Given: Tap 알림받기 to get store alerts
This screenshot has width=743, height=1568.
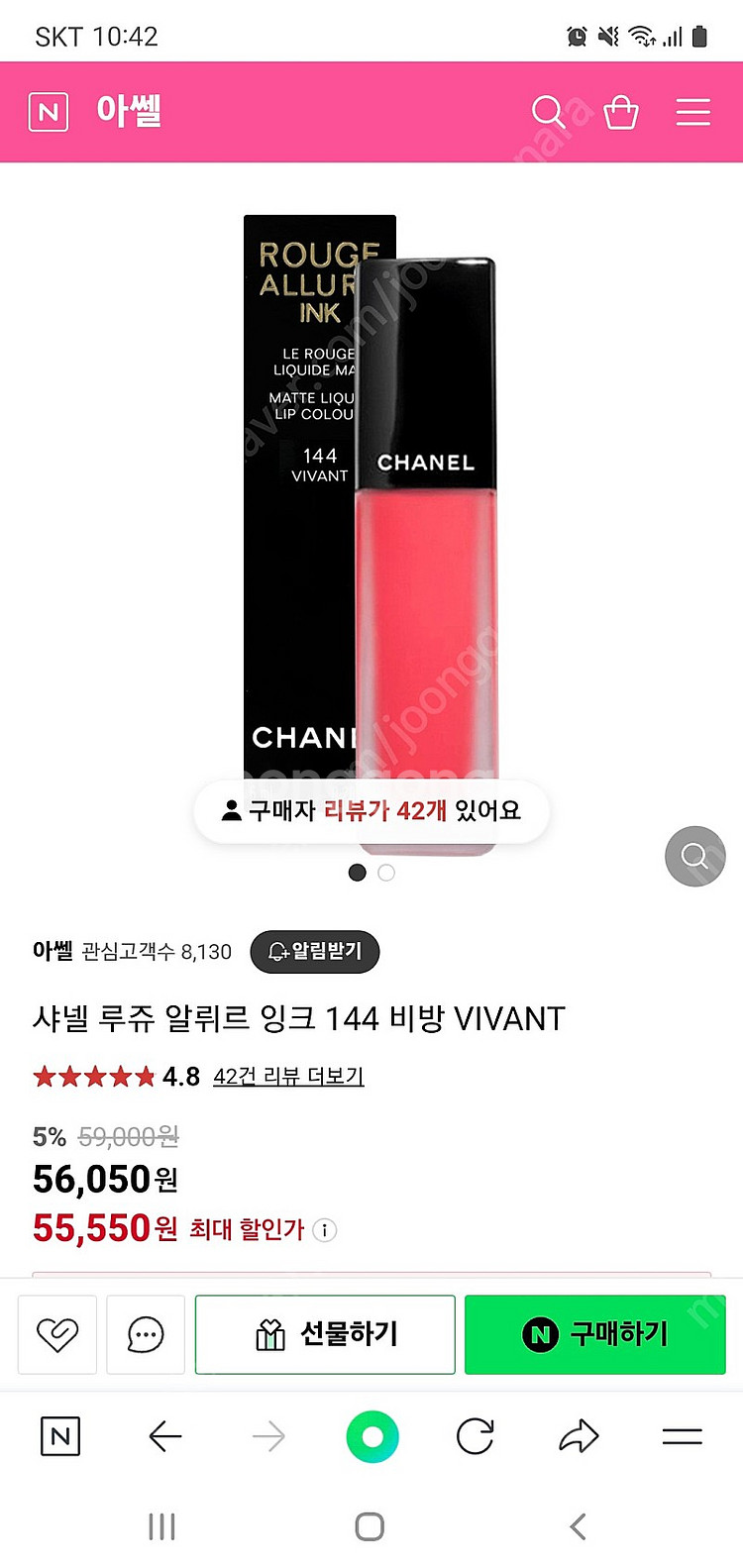Looking at the screenshot, I should (315, 952).
